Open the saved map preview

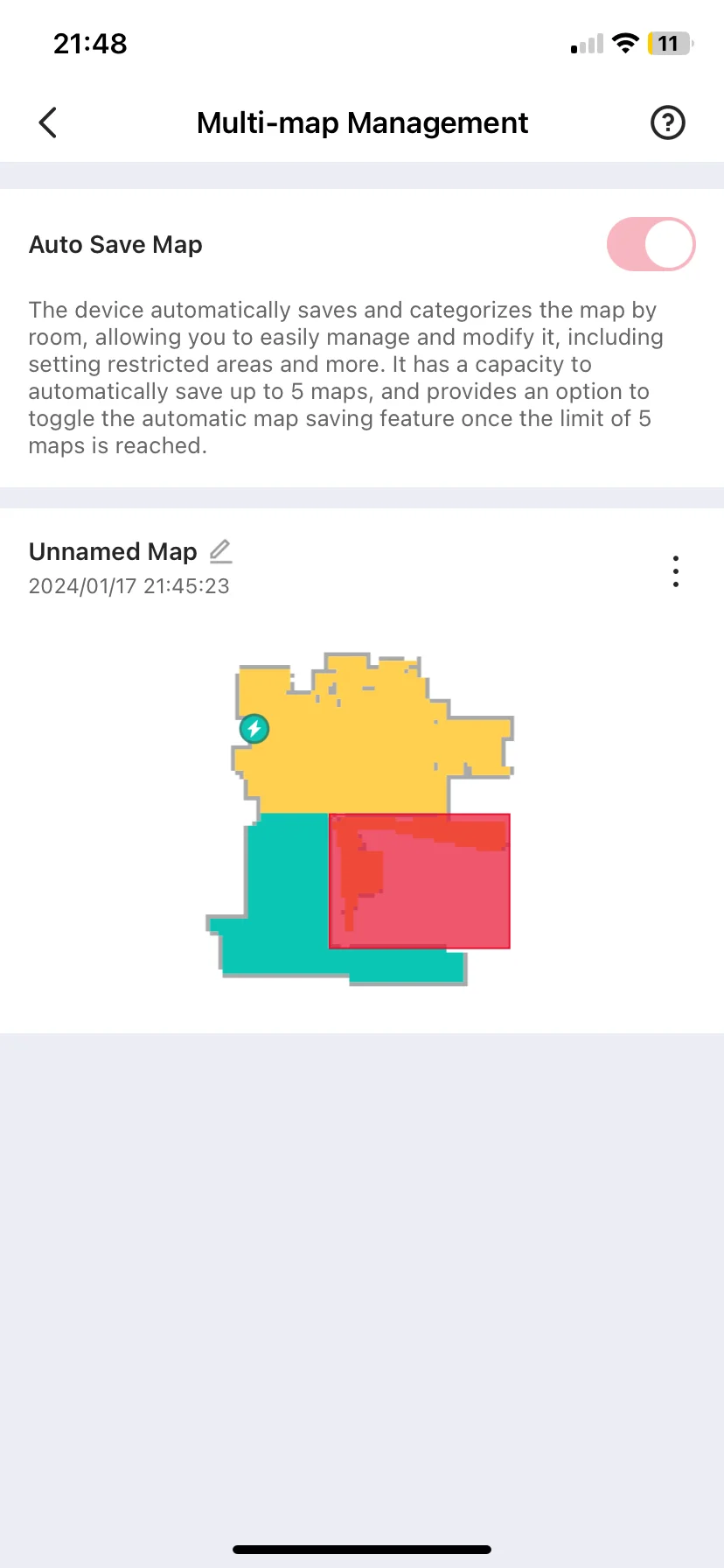point(360,818)
